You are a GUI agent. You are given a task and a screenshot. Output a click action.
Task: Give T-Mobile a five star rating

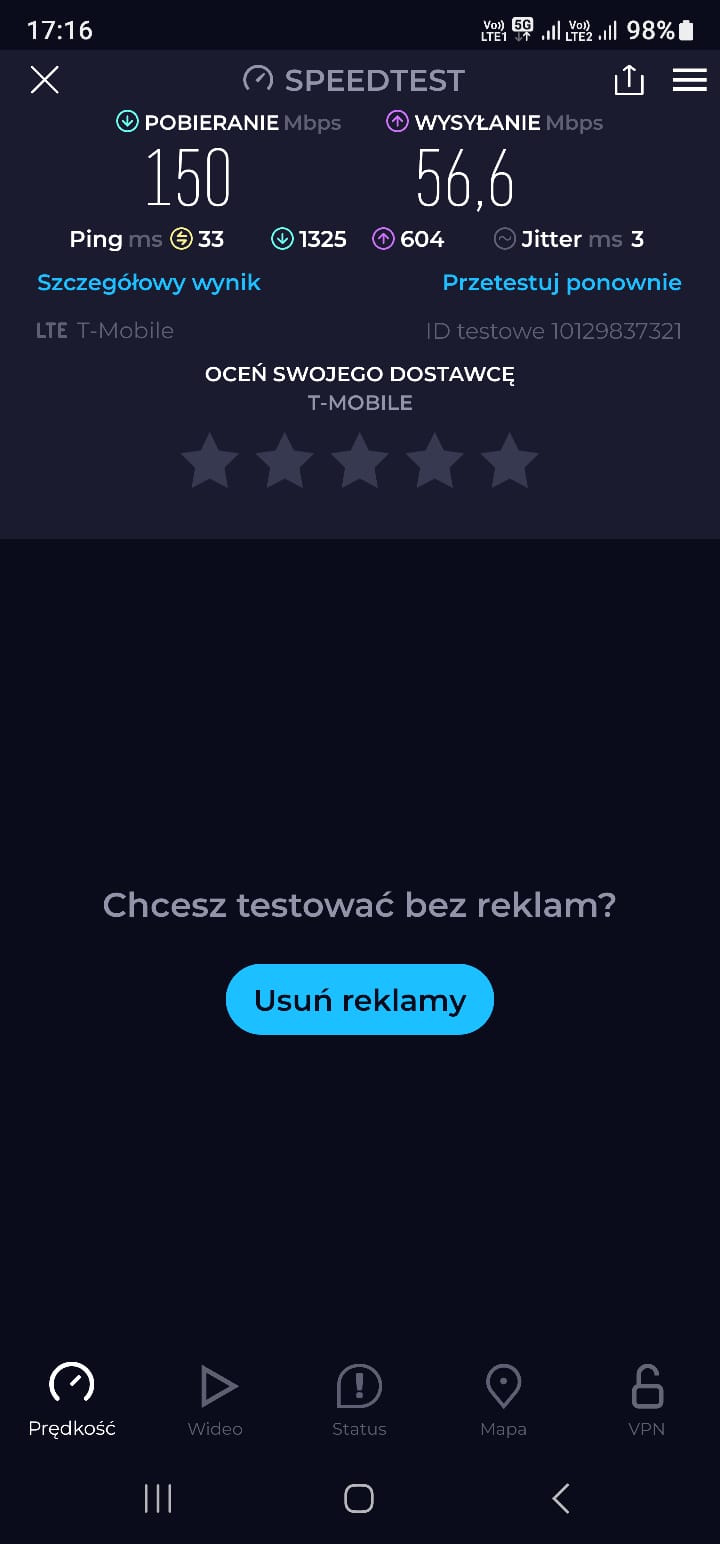coord(510,461)
